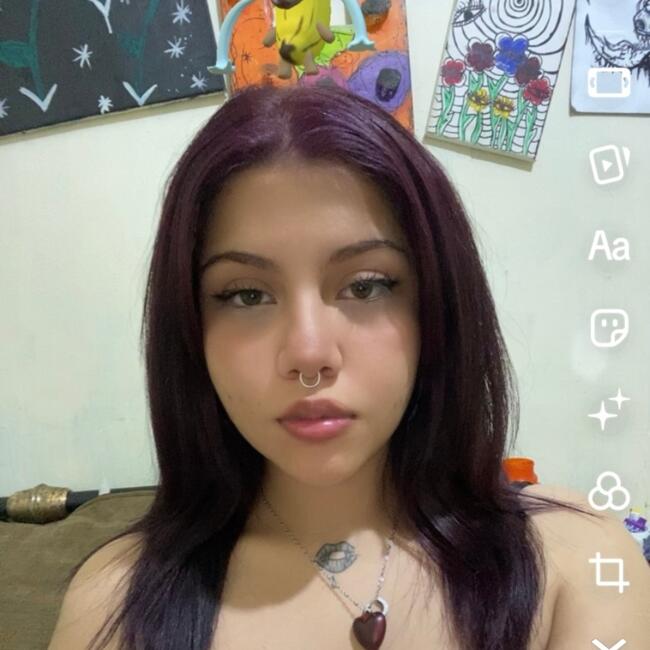Viewport: 650px width, 650px height.
Task: Select the crop tool
Action: 608,572
